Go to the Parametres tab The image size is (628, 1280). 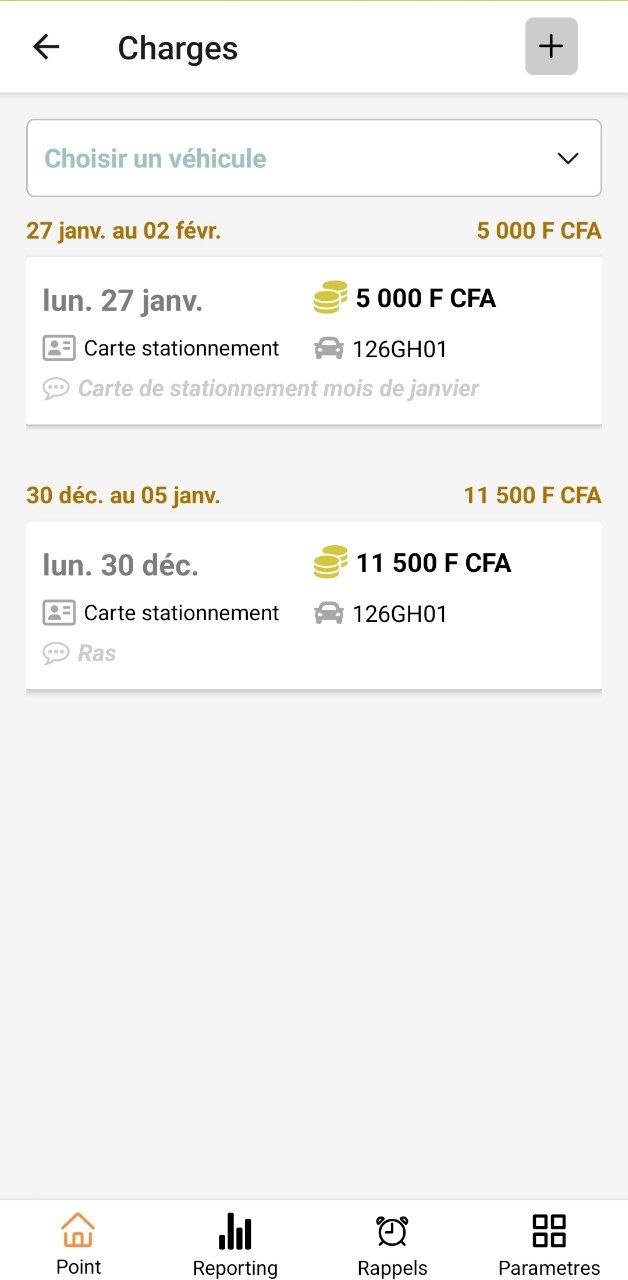549,1243
